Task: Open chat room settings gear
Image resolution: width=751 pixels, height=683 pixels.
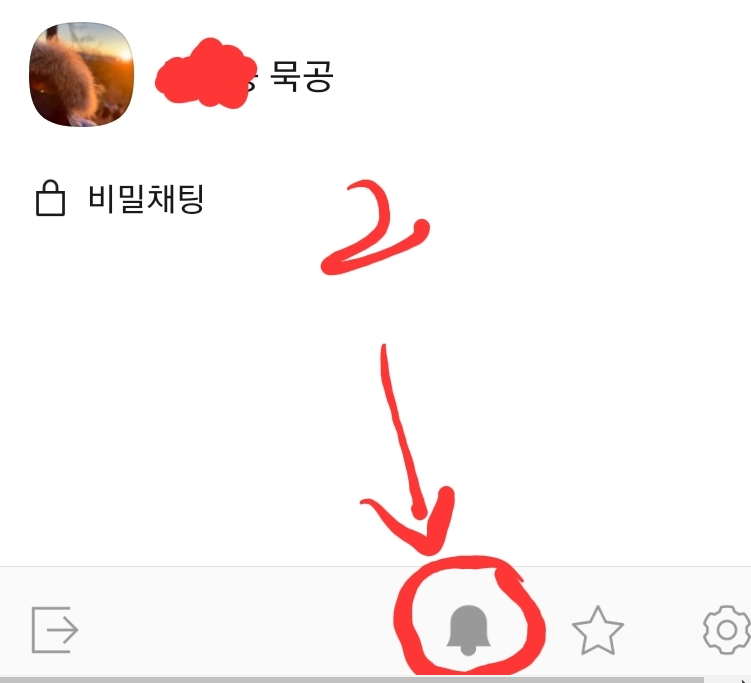Action: pyautogui.click(x=727, y=630)
